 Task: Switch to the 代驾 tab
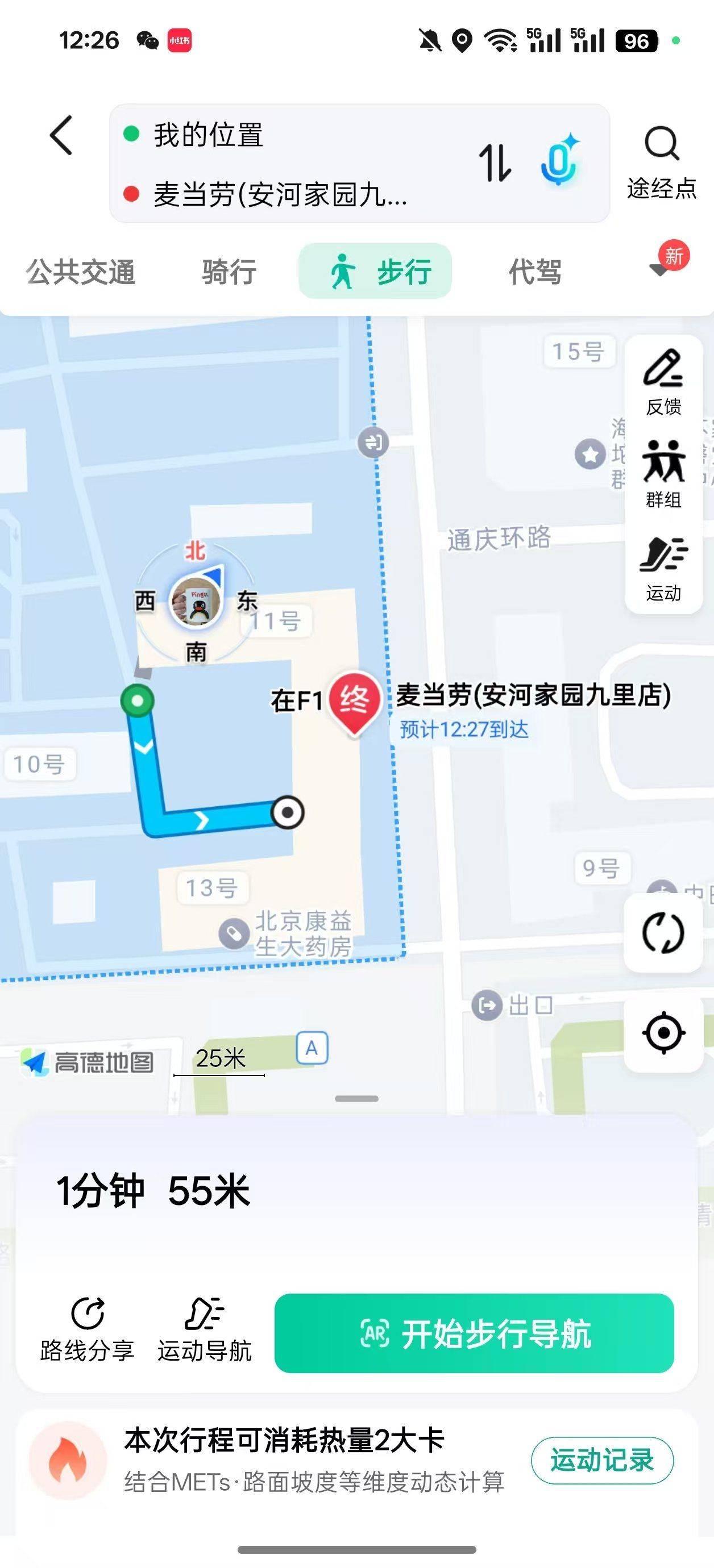(x=535, y=272)
